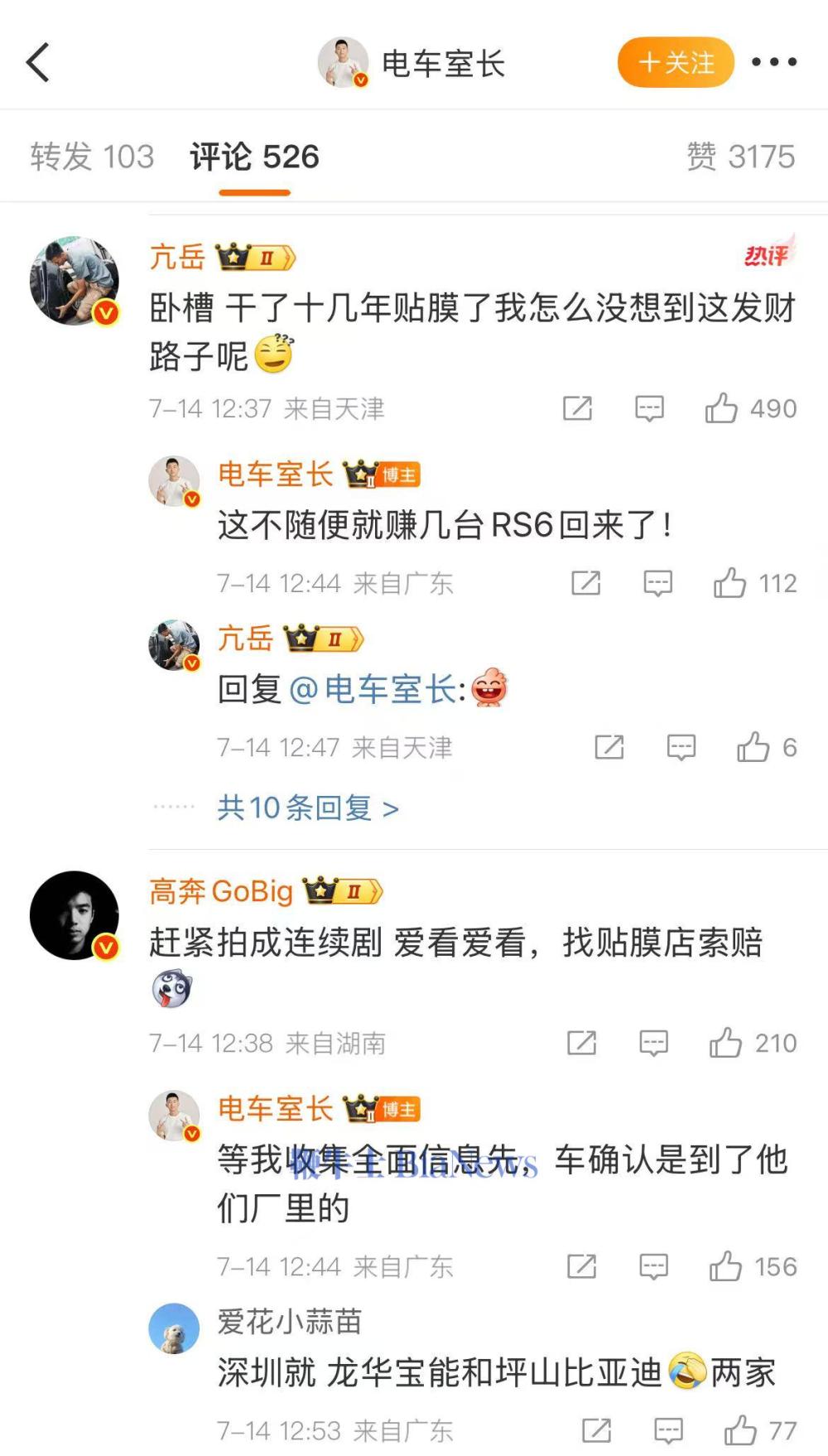Reply to 高奔 GoBig's comment

[x=653, y=1043]
